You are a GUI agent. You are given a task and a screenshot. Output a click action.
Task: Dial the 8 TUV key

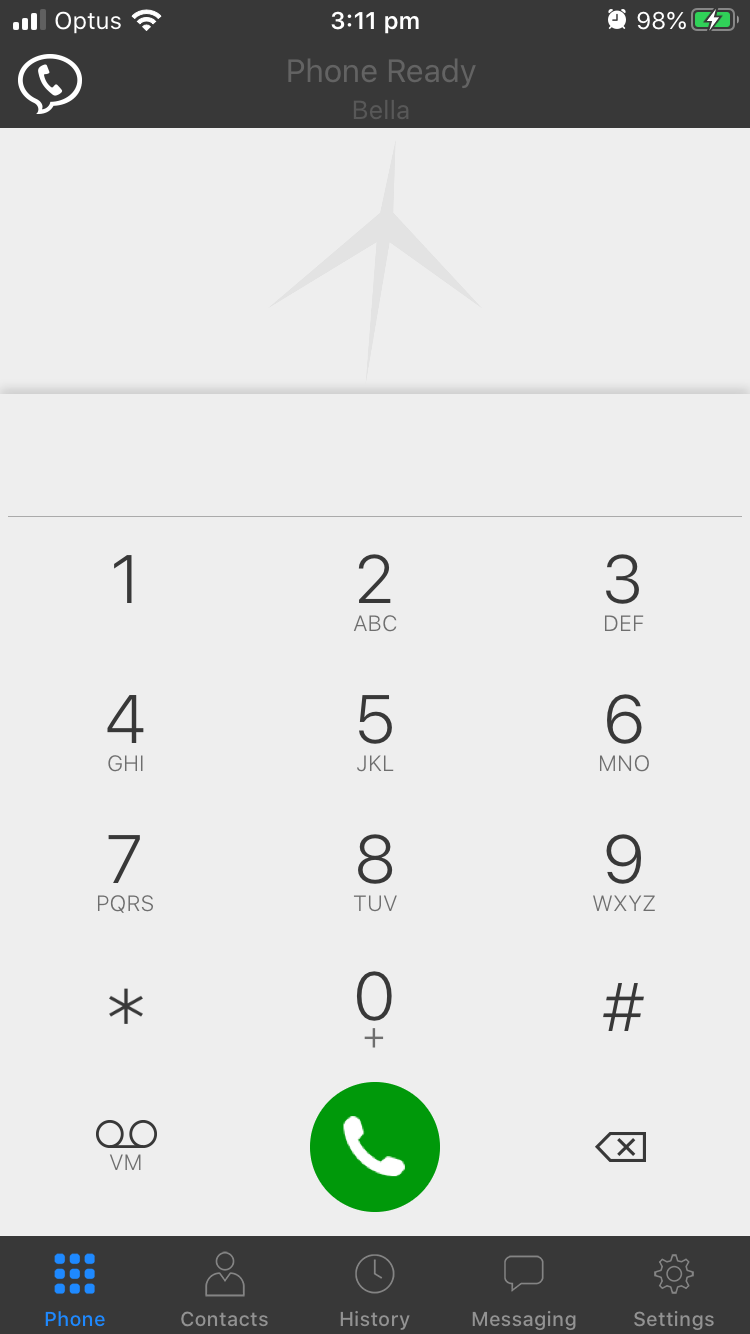pyautogui.click(x=375, y=872)
